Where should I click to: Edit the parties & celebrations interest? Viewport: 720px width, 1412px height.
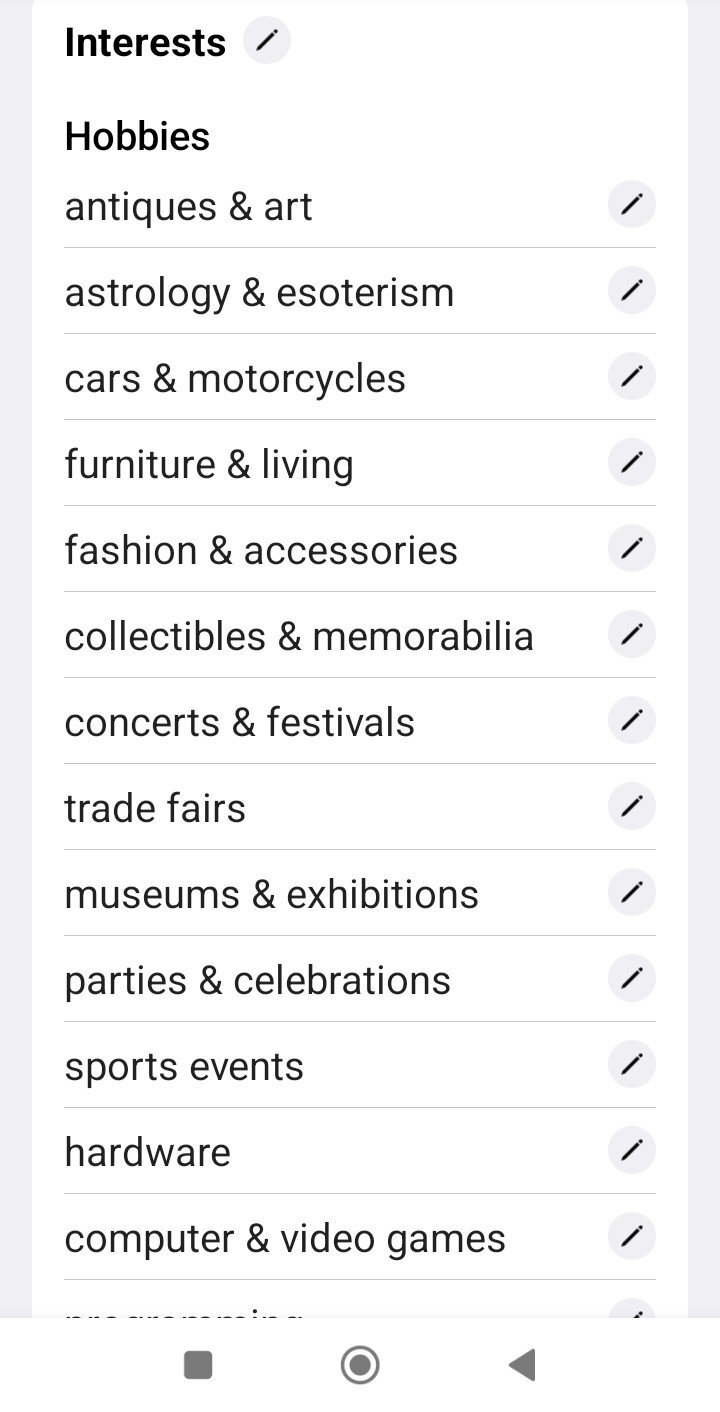(x=631, y=978)
